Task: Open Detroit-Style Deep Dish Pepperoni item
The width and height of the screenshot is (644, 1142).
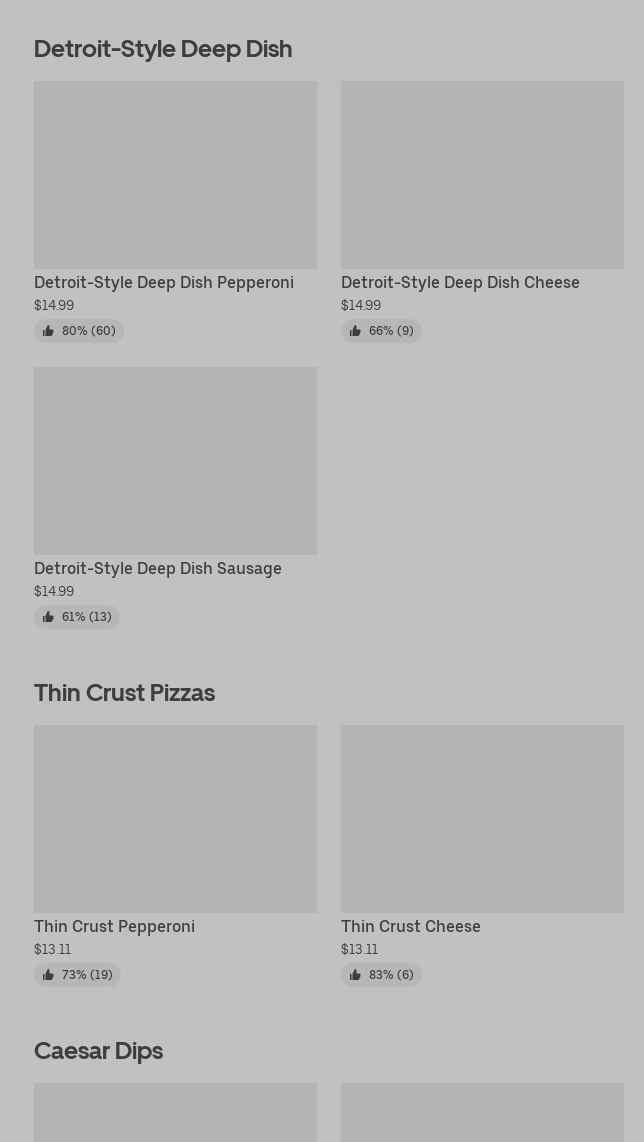Action: pos(175,175)
